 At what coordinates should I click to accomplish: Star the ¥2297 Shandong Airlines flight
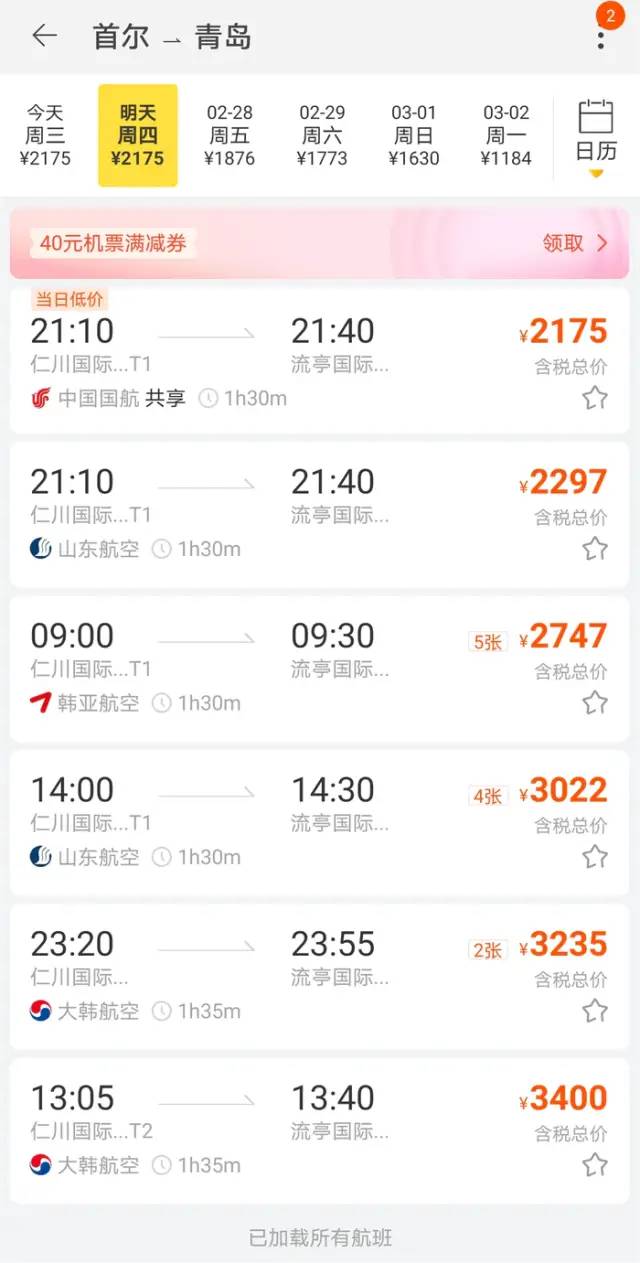pos(595,548)
